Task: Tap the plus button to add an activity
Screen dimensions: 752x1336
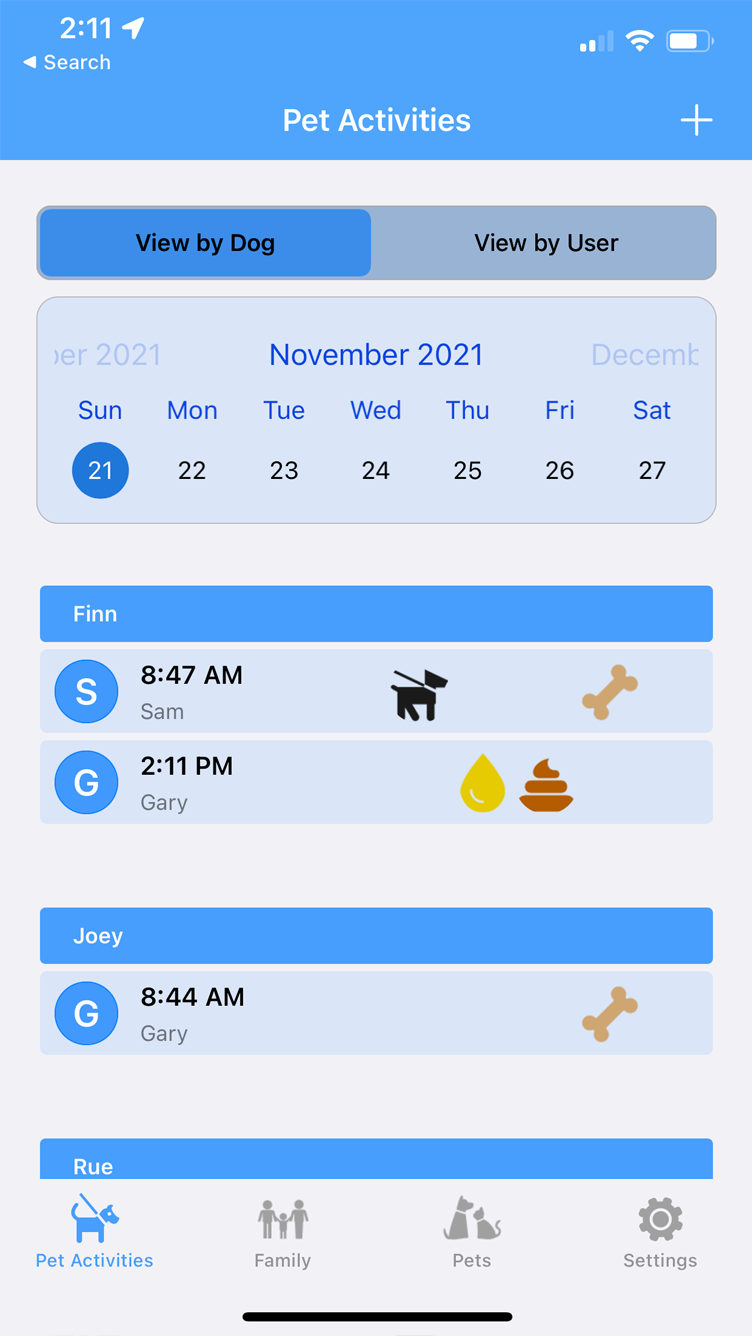Action: pyautogui.click(x=696, y=120)
